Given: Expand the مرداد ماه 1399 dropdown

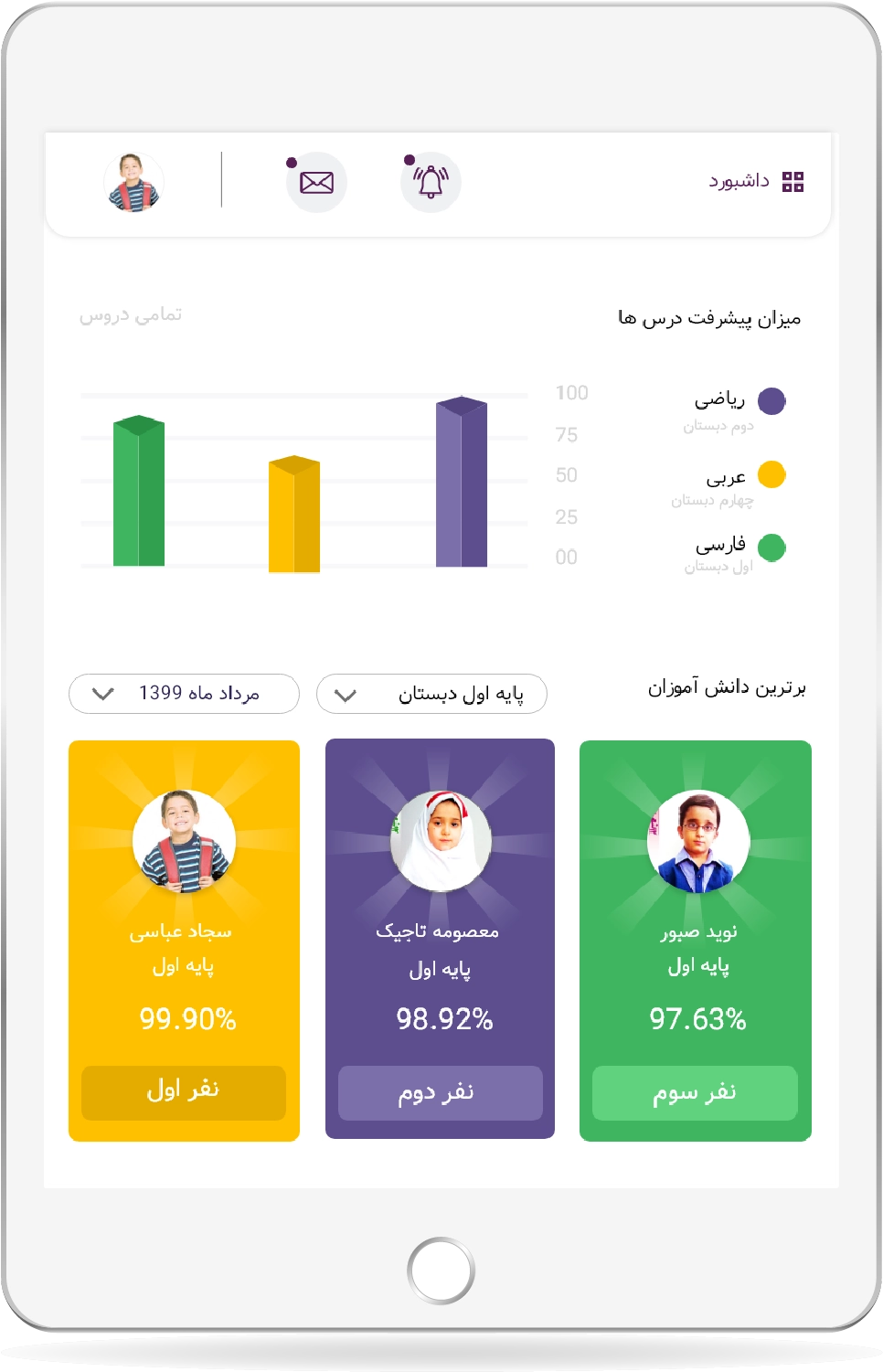Looking at the screenshot, I should coord(184,694).
